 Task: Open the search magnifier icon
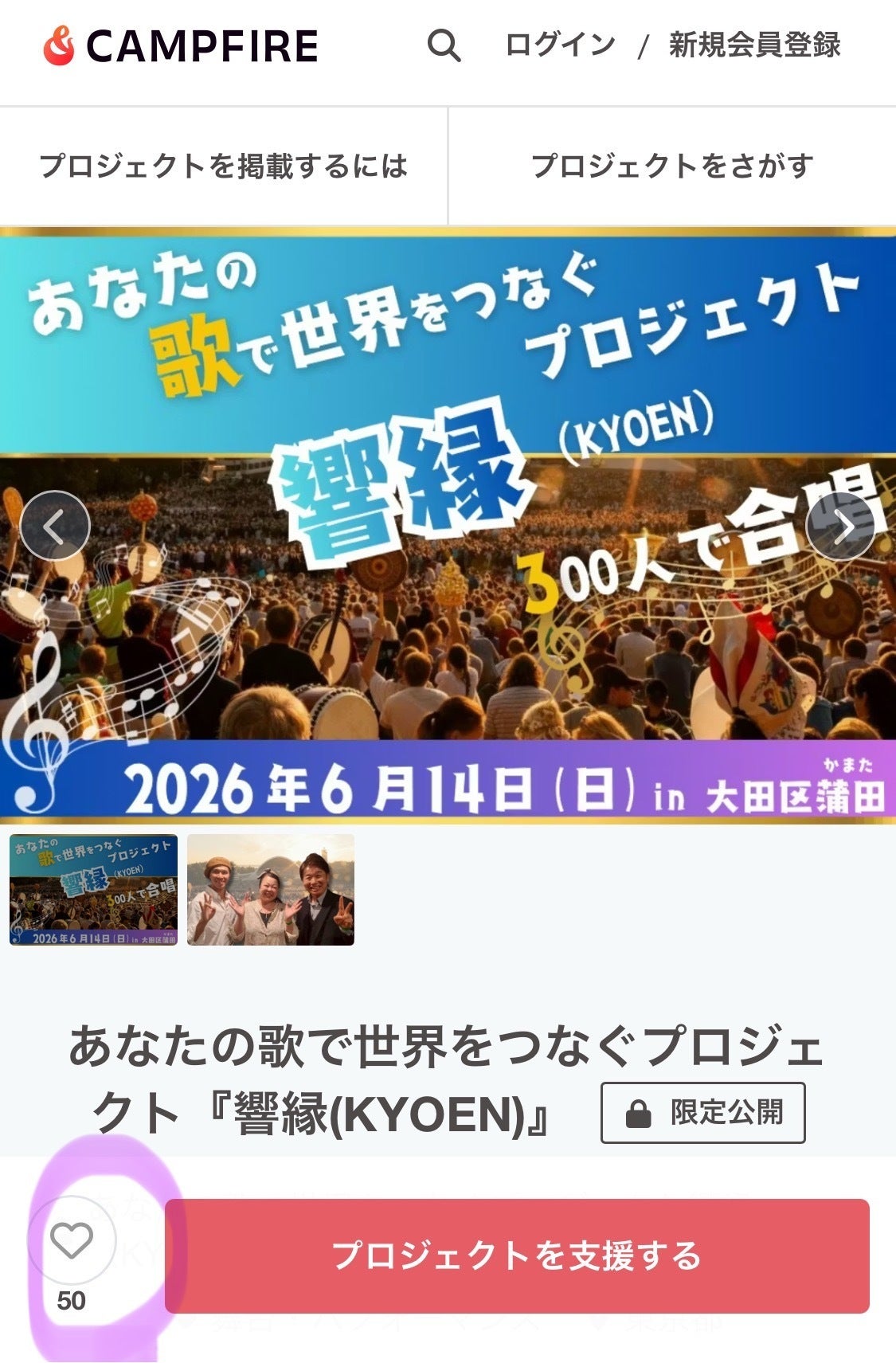tap(444, 45)
